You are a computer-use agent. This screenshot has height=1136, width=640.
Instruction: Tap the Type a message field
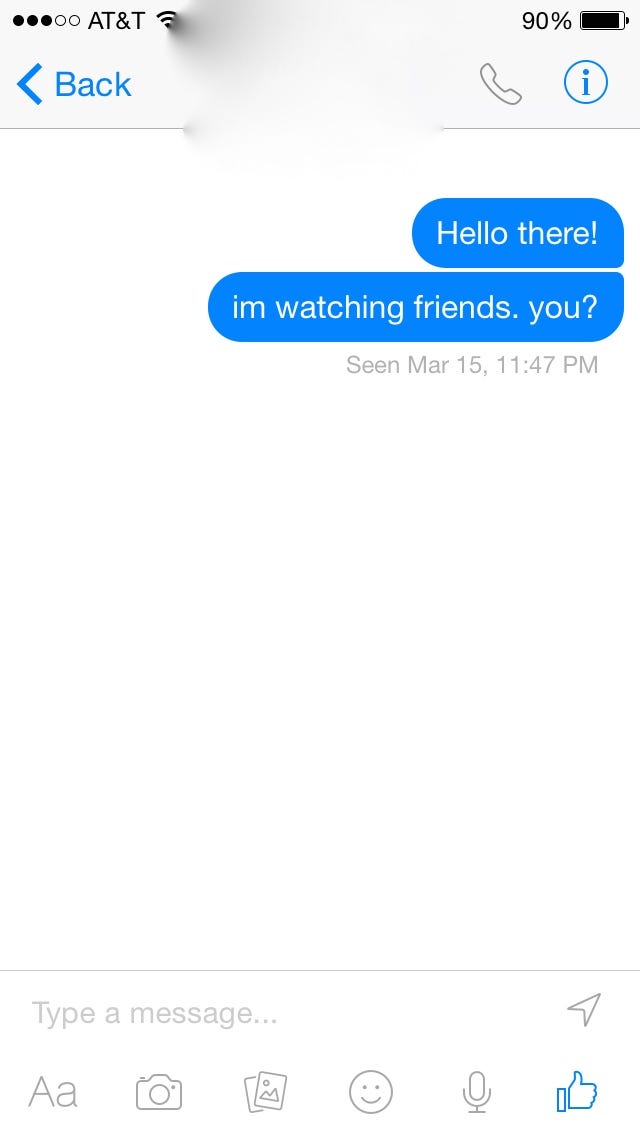pyautogui.click(x=280, y=1013)
